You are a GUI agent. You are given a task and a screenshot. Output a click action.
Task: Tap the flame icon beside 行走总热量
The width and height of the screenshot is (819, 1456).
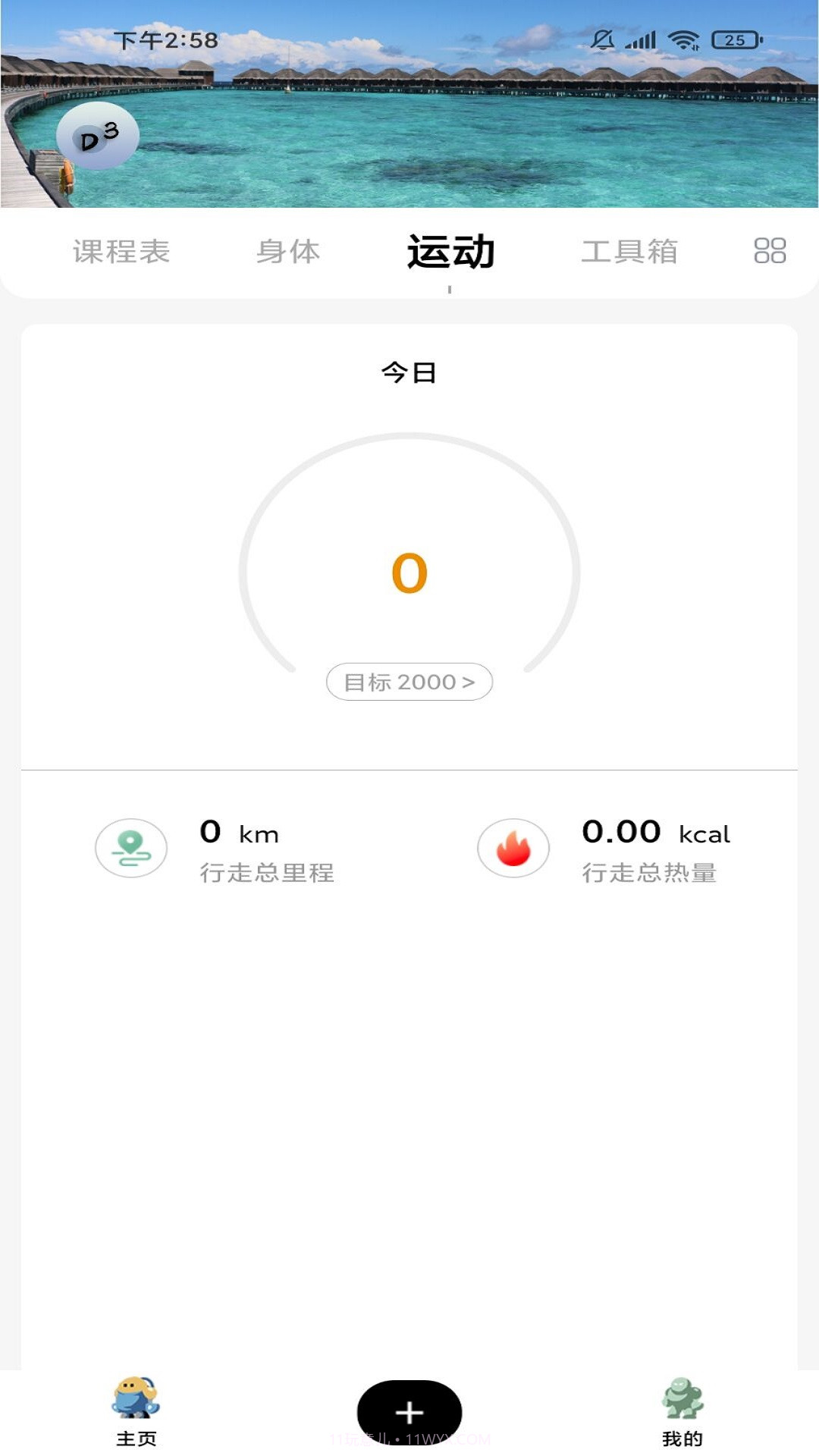tap(513, 848)
